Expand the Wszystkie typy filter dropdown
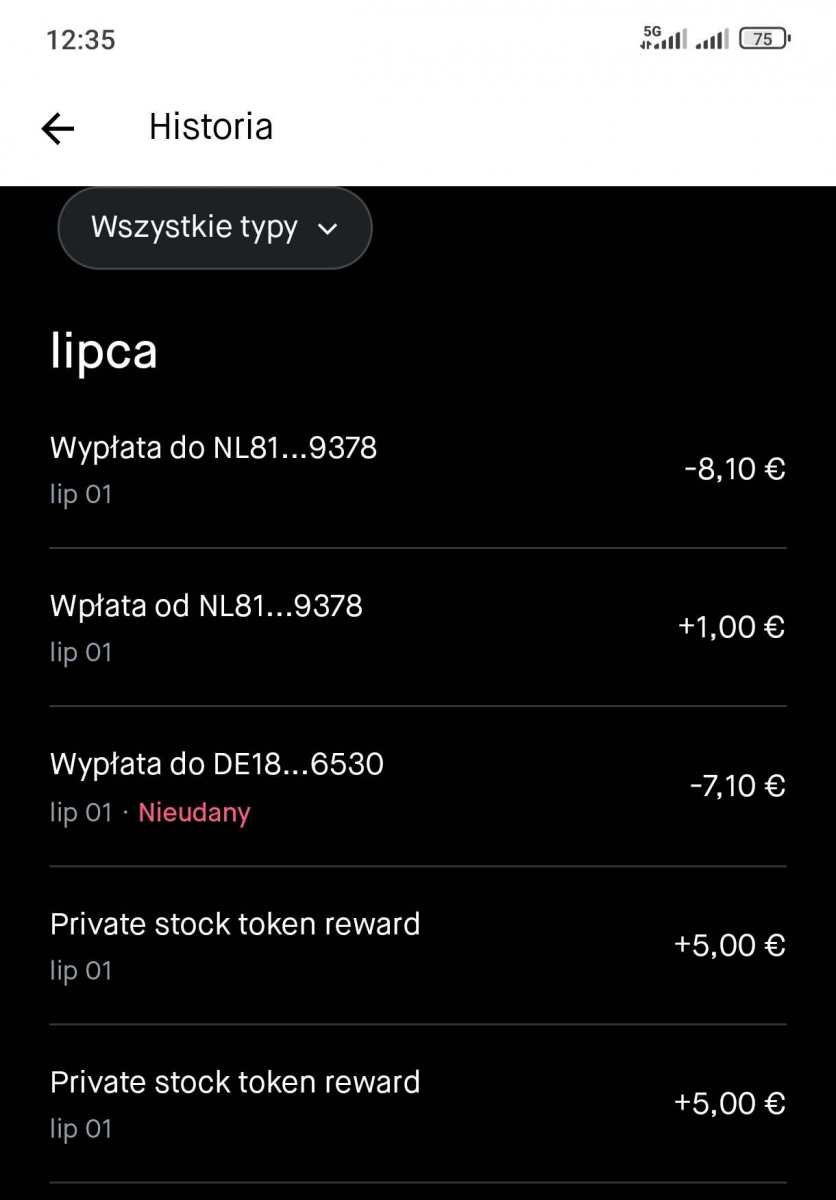 click(x=215, y=228)
